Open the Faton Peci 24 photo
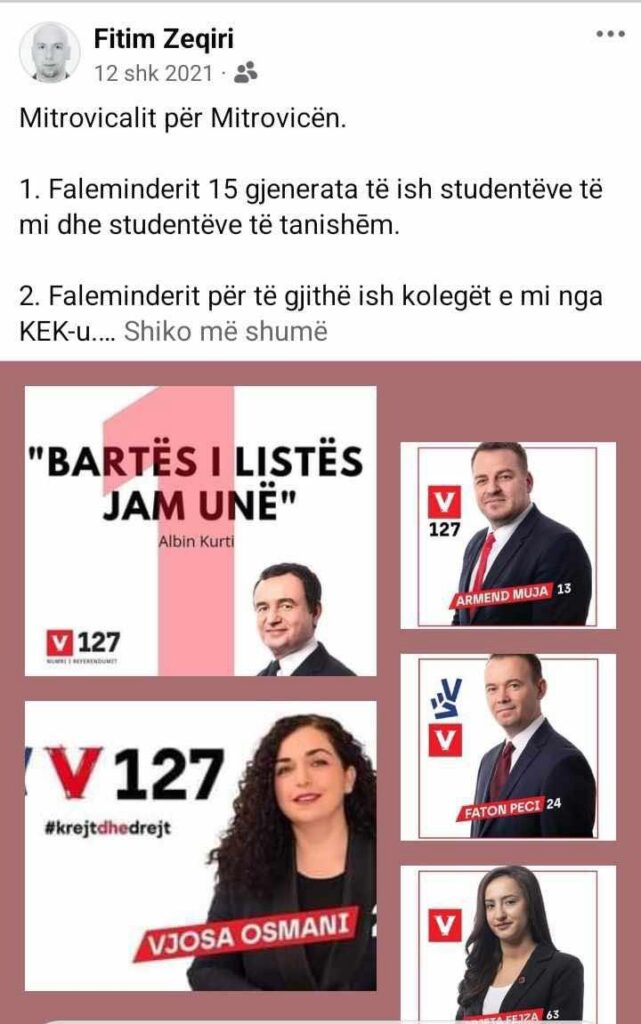 tap(508, 746)
